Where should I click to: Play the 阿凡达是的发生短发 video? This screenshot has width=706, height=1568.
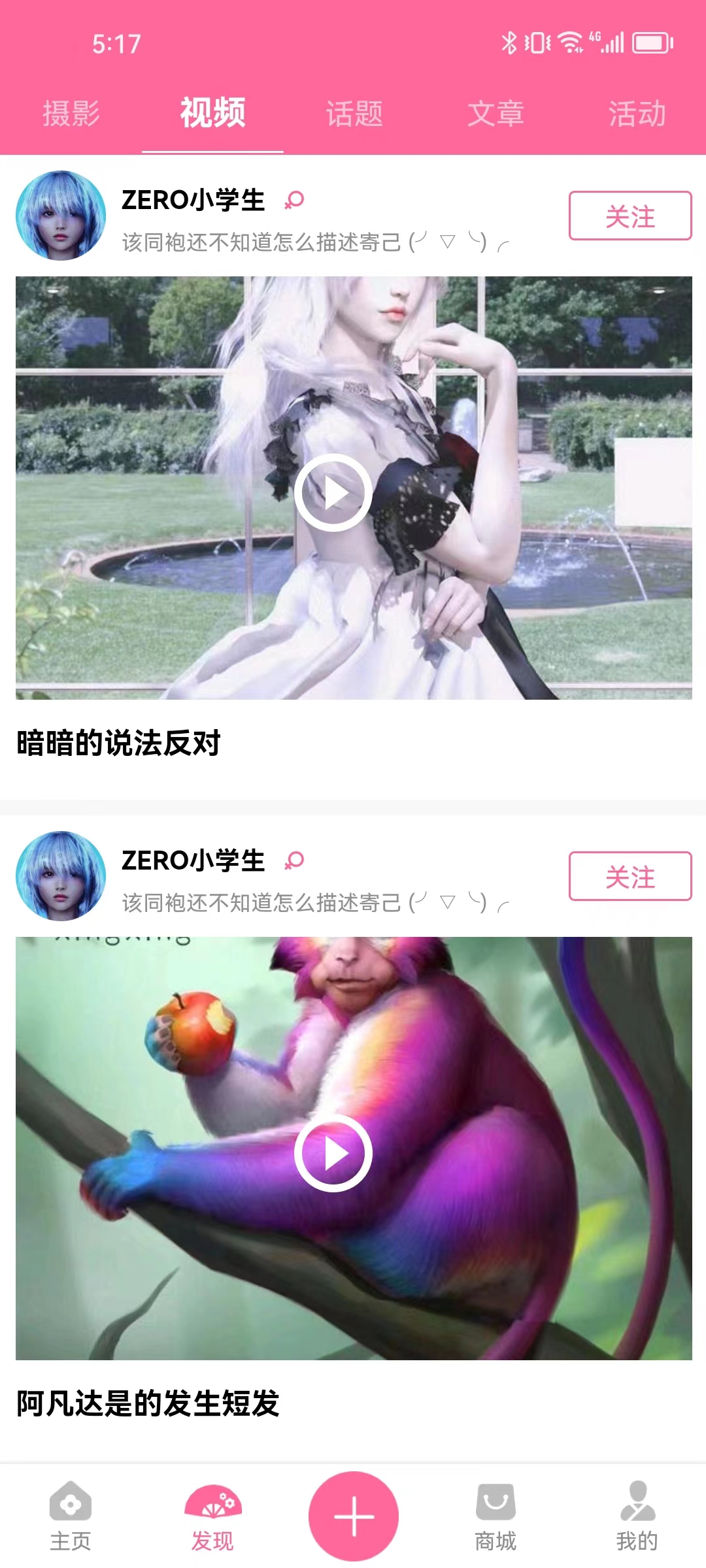pyautogui.click(x=333, y=1153)
